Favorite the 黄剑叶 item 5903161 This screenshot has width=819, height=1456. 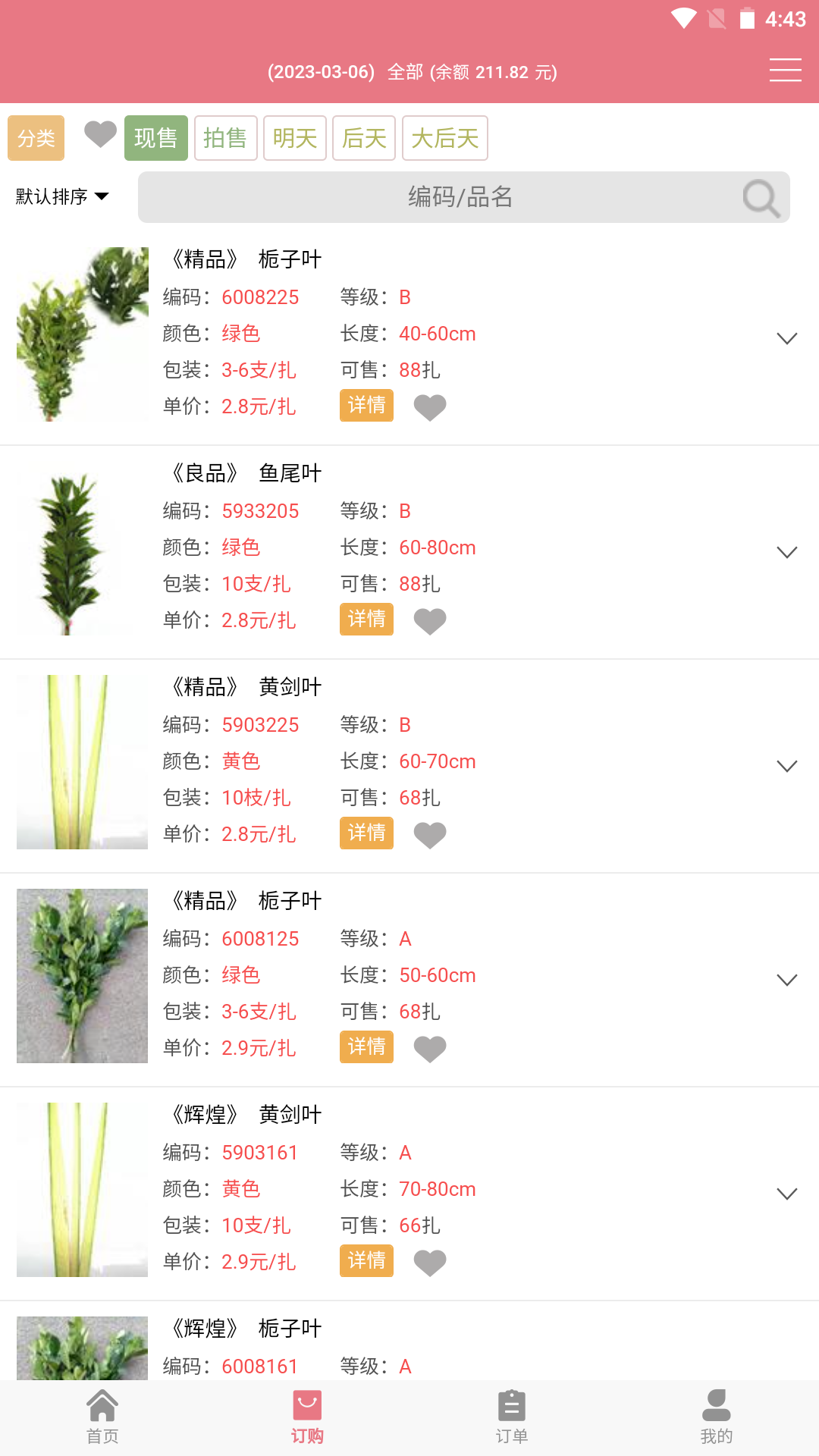click(430, 1263)
